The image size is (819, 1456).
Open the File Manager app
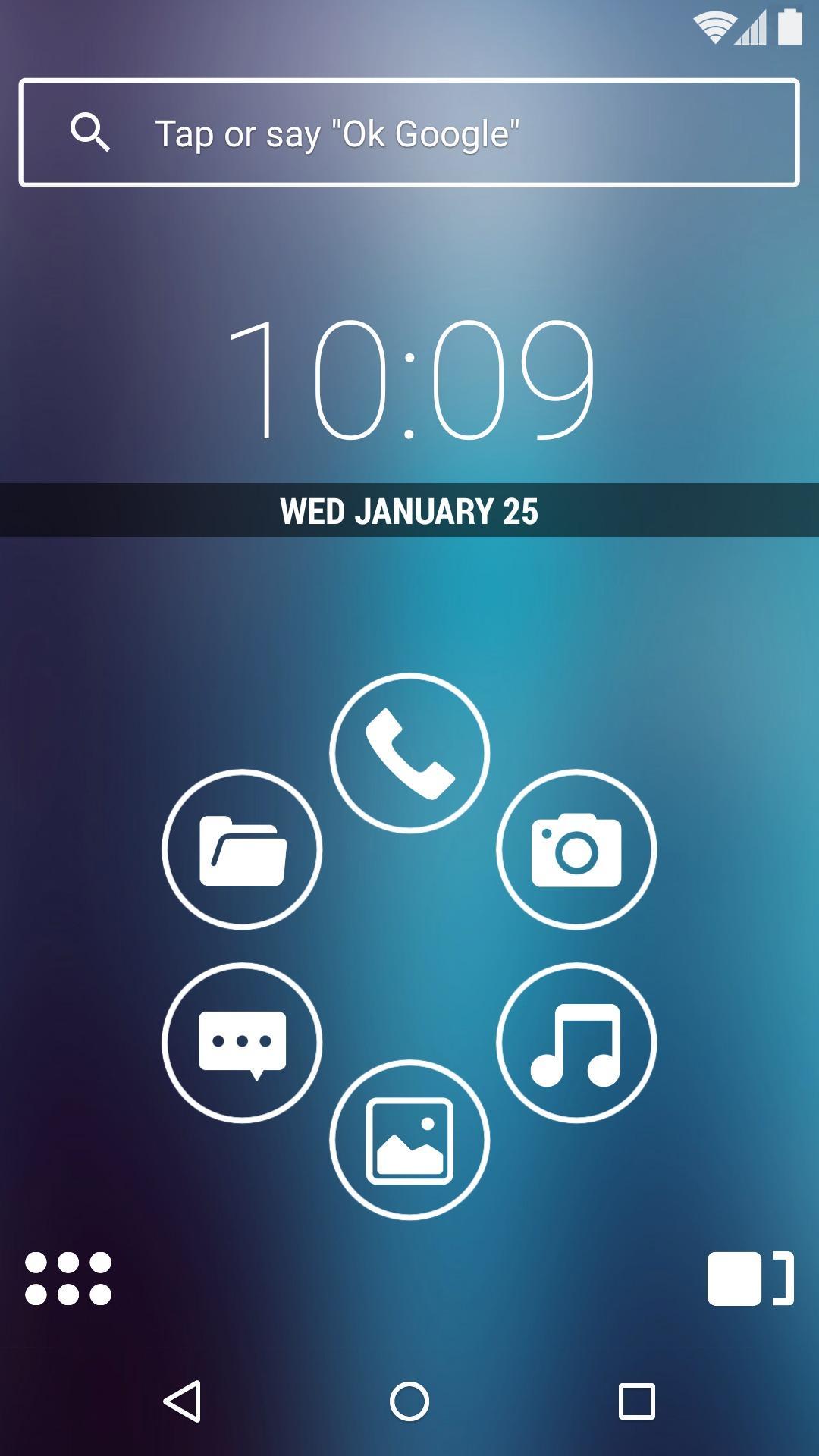[240, 849]
